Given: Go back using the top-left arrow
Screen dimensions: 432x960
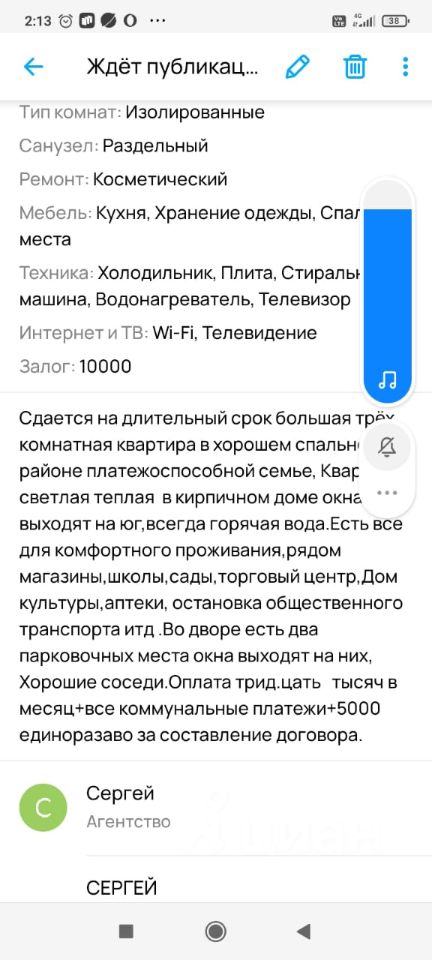Looking at the screenshot, I should point(33,67).
